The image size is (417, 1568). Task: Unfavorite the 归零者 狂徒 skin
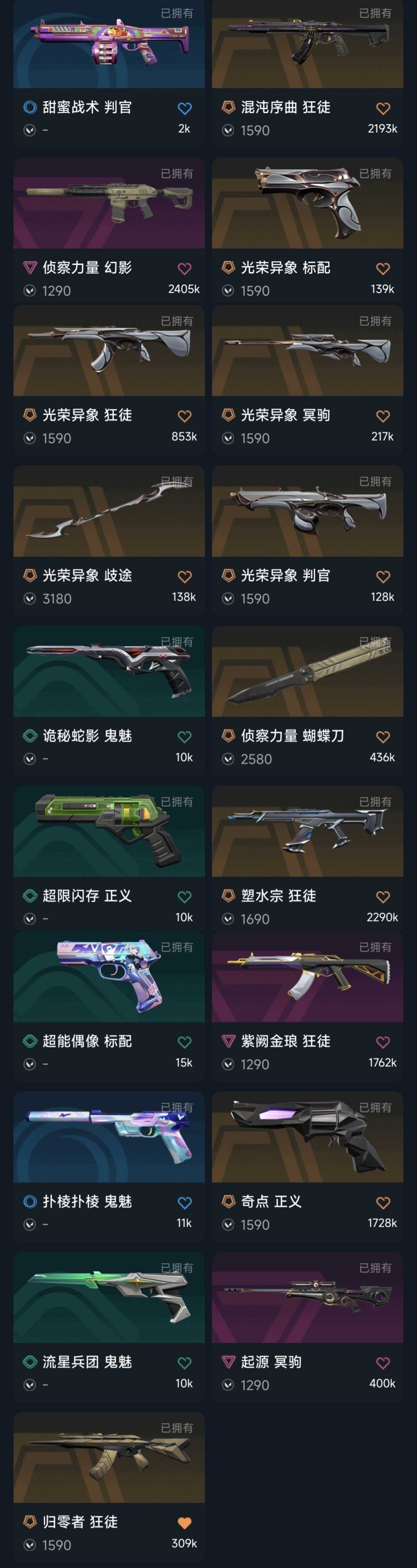click(x=185, y=1523)
